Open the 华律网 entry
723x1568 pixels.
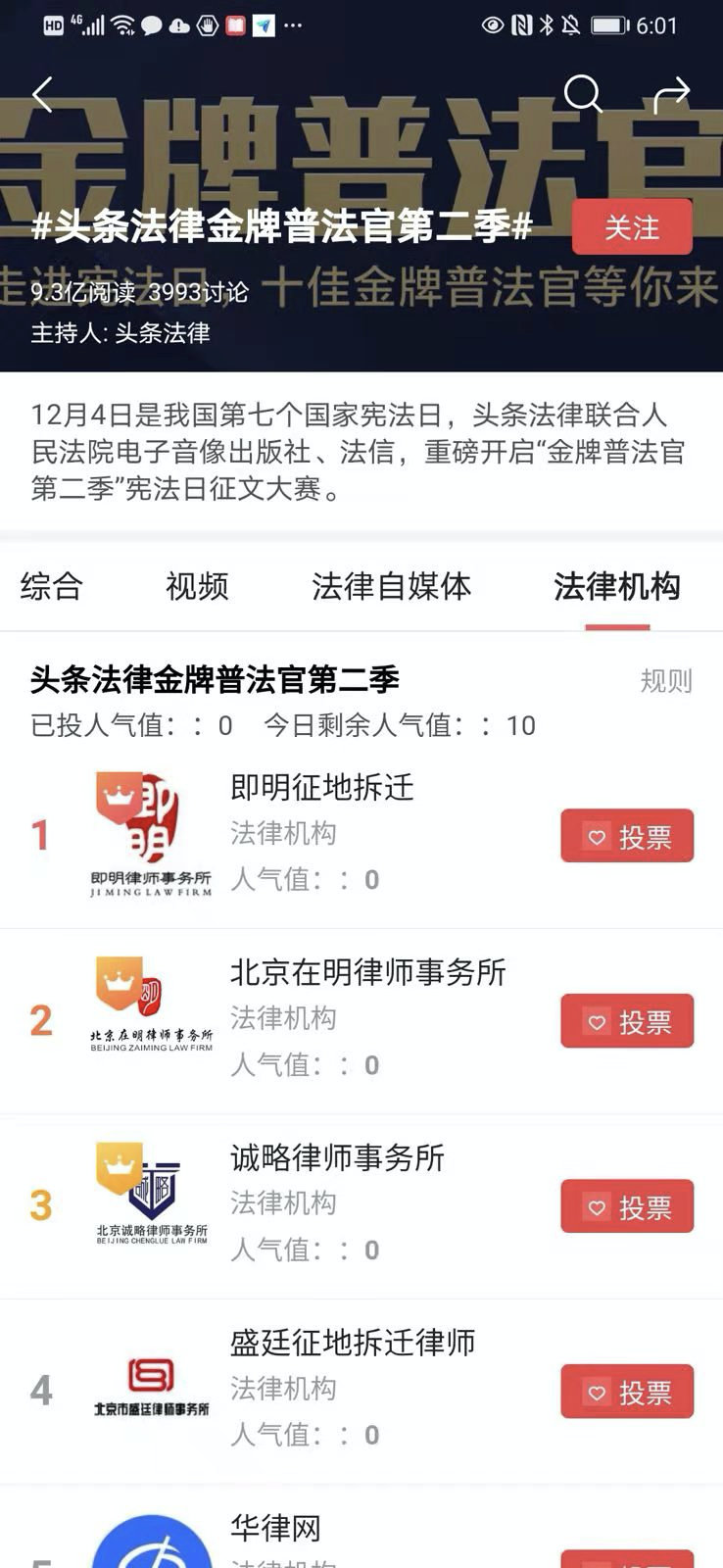click(x=275, y=1528)
